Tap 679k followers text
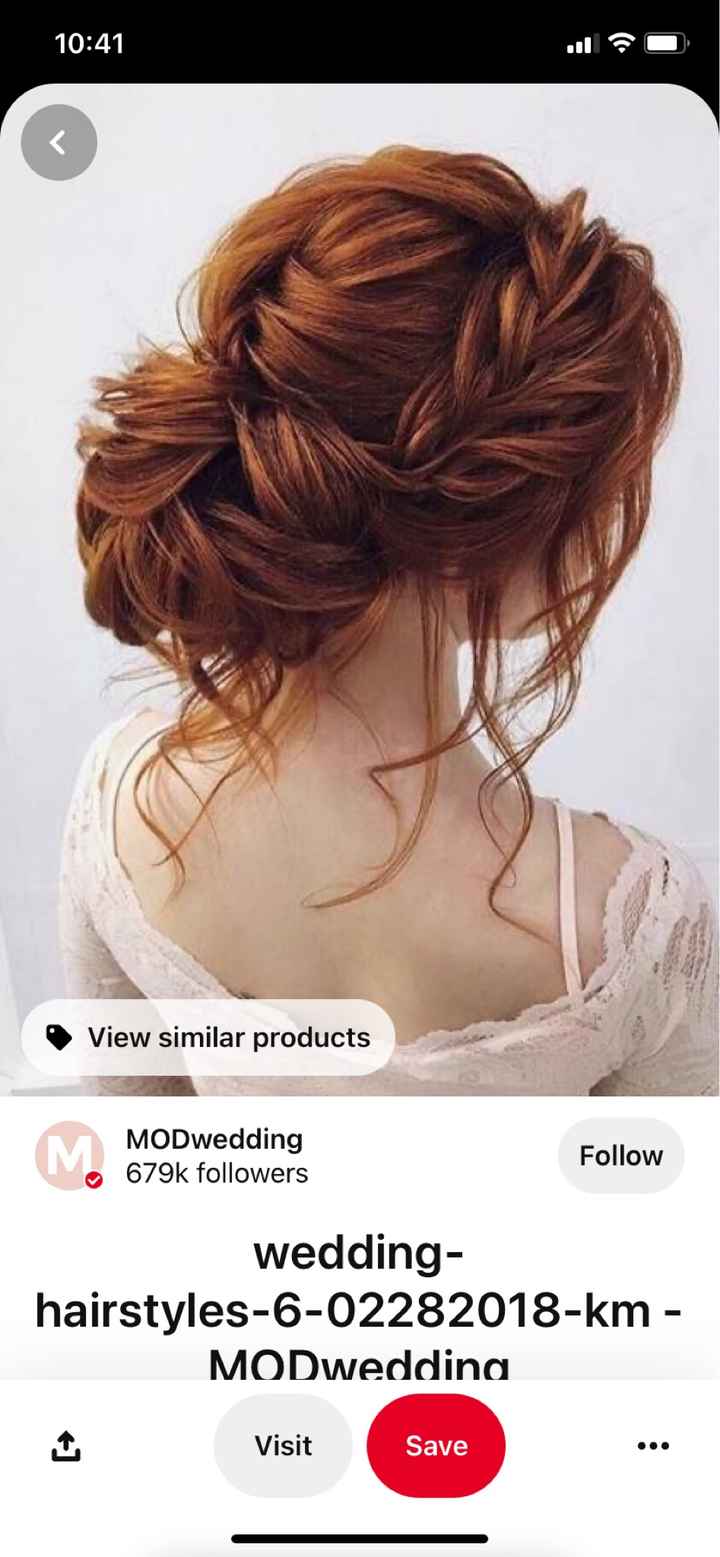720x1557 pixels. 216,1174
